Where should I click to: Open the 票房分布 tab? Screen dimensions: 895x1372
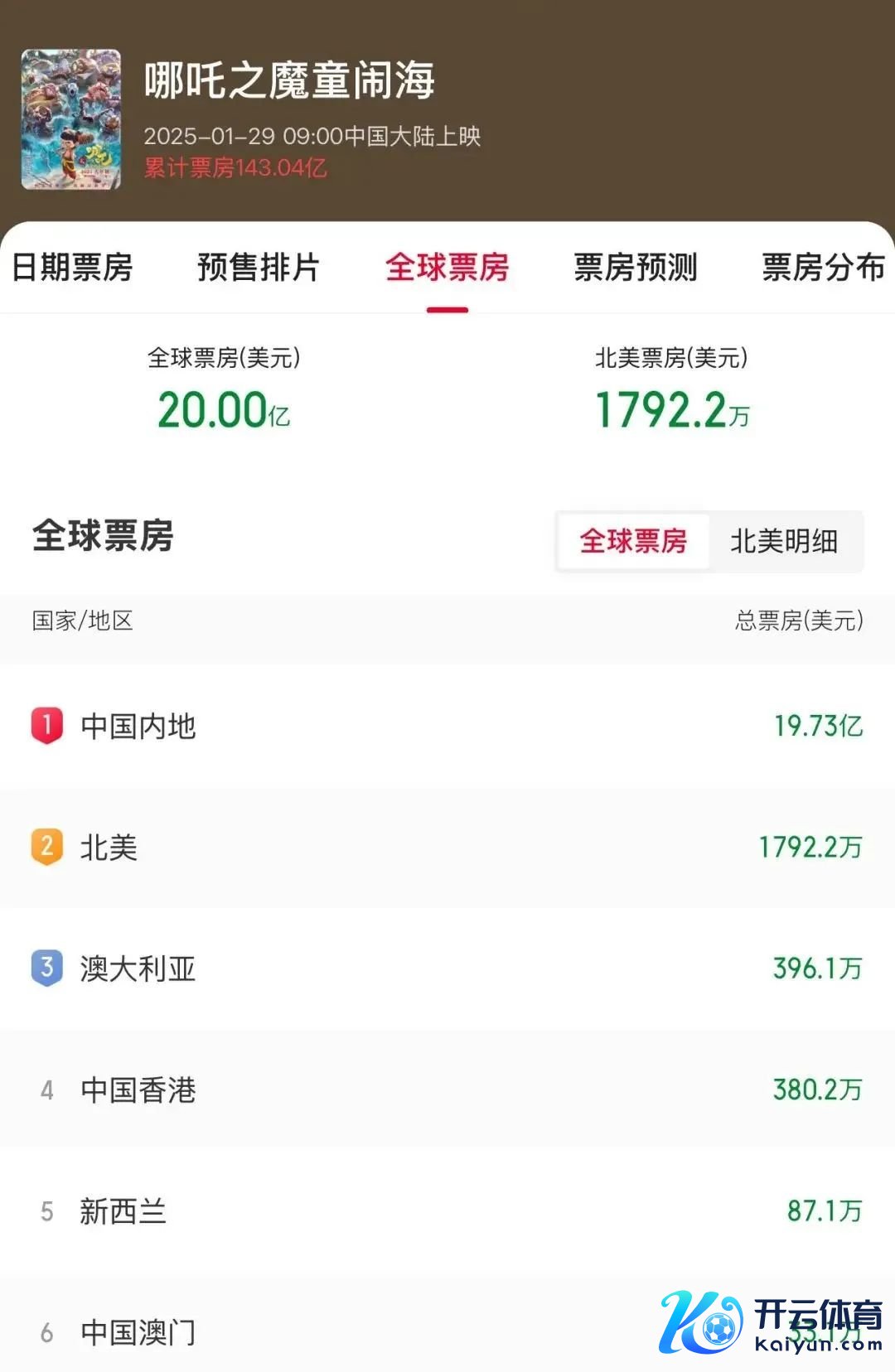click(x=823, y=268)
